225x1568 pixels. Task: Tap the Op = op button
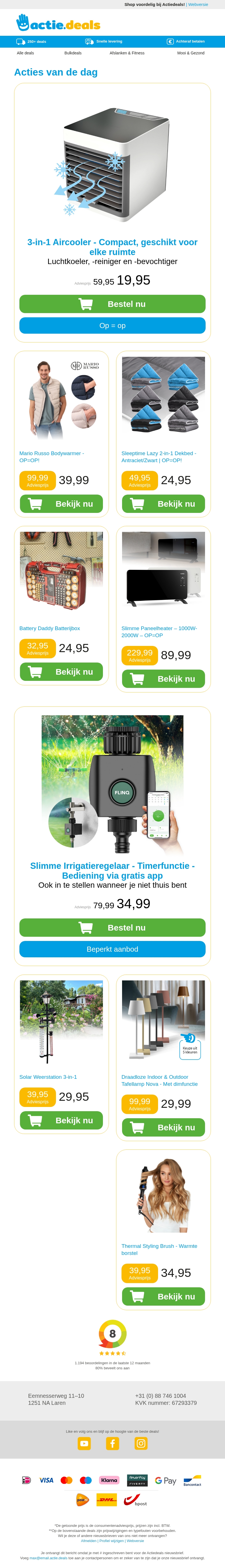112,326
